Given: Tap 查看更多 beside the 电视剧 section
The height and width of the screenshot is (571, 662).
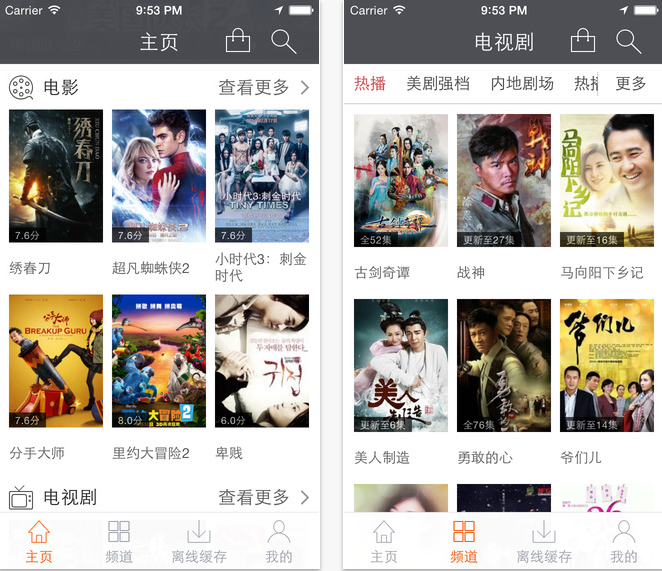Looking at the screenshot, I should point(263,497).
